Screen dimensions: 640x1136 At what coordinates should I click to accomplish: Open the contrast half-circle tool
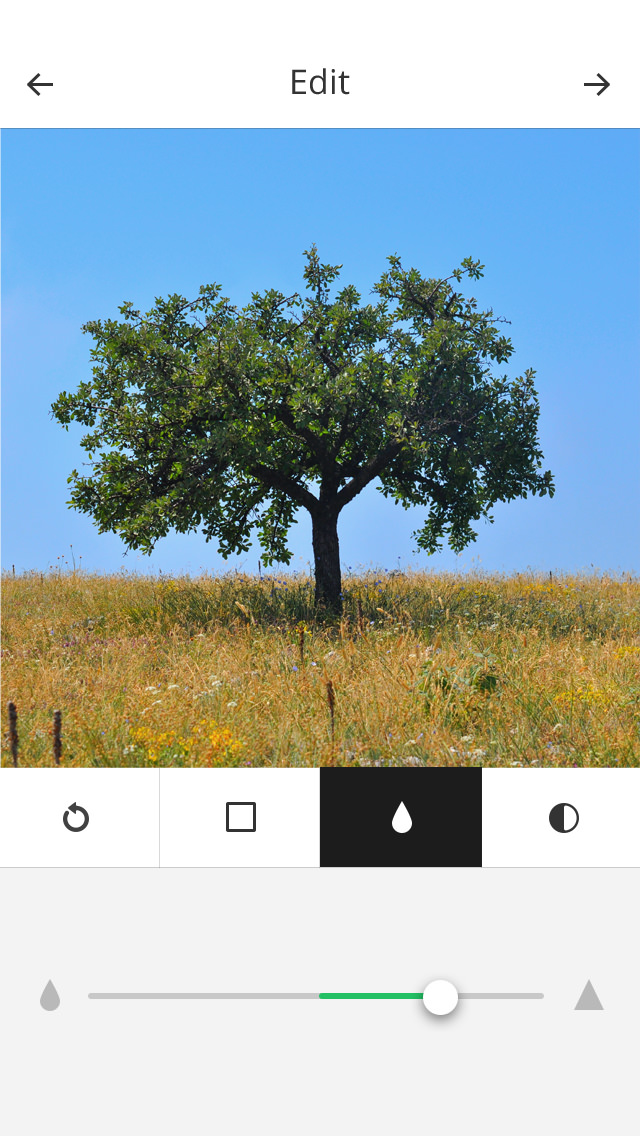point(563,818)
